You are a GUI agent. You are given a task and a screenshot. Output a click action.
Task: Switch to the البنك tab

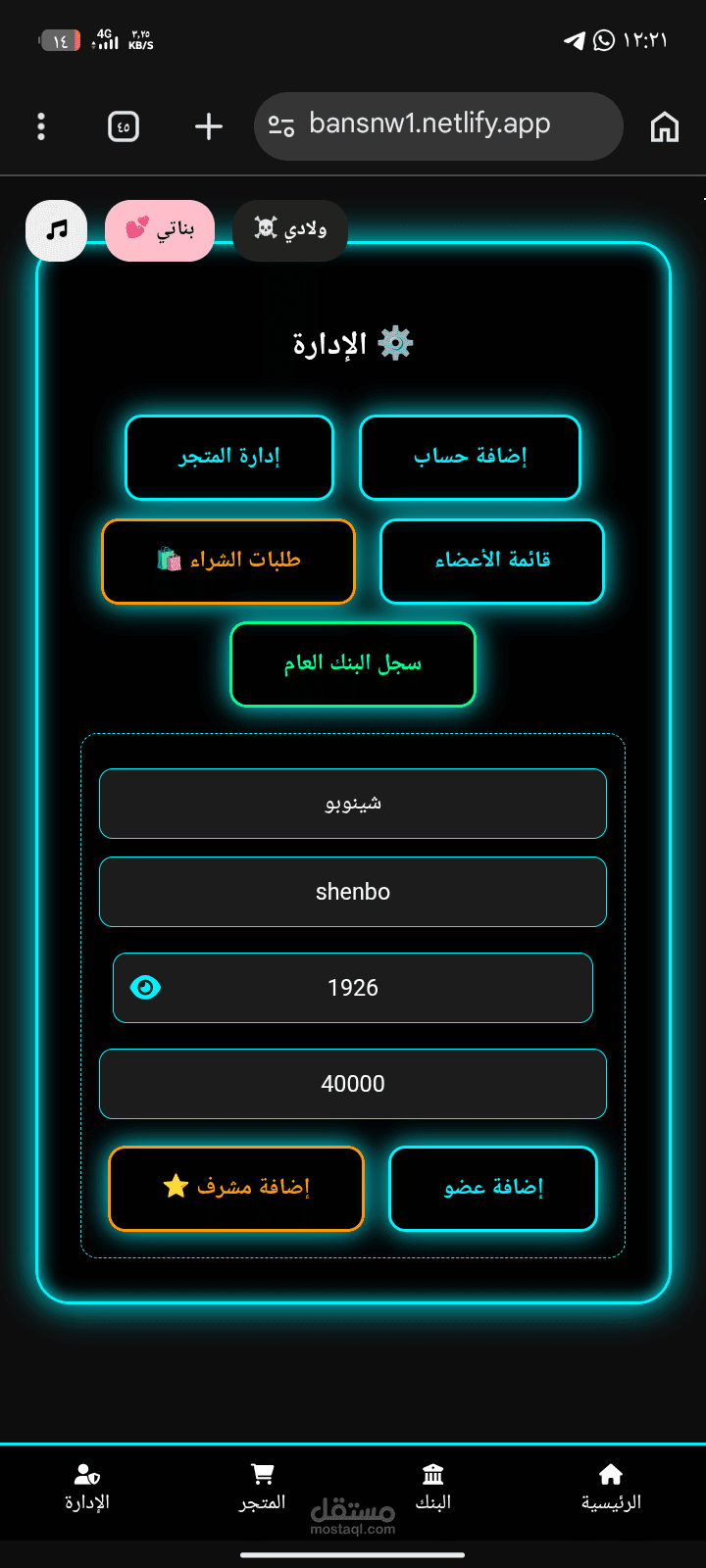coord(432,1488)
